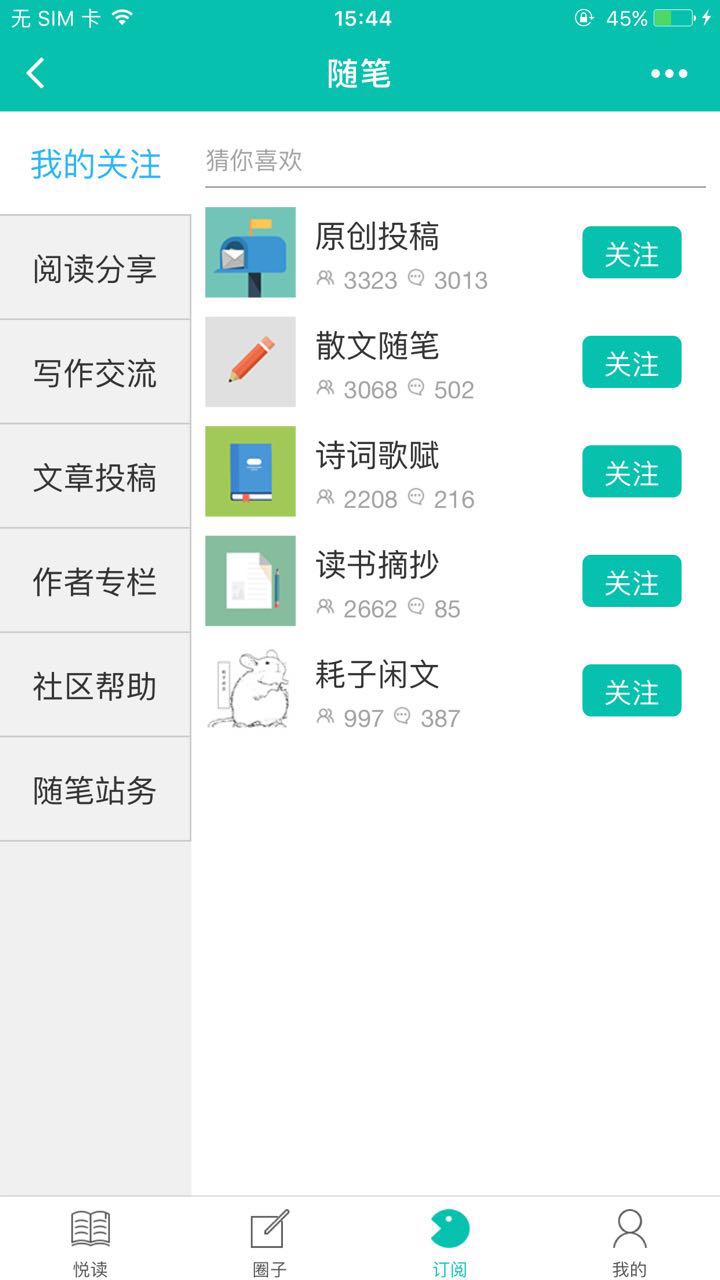720x1280 pixels.
Task: Open the three-dot overflow menu
Action: [669, 73]
